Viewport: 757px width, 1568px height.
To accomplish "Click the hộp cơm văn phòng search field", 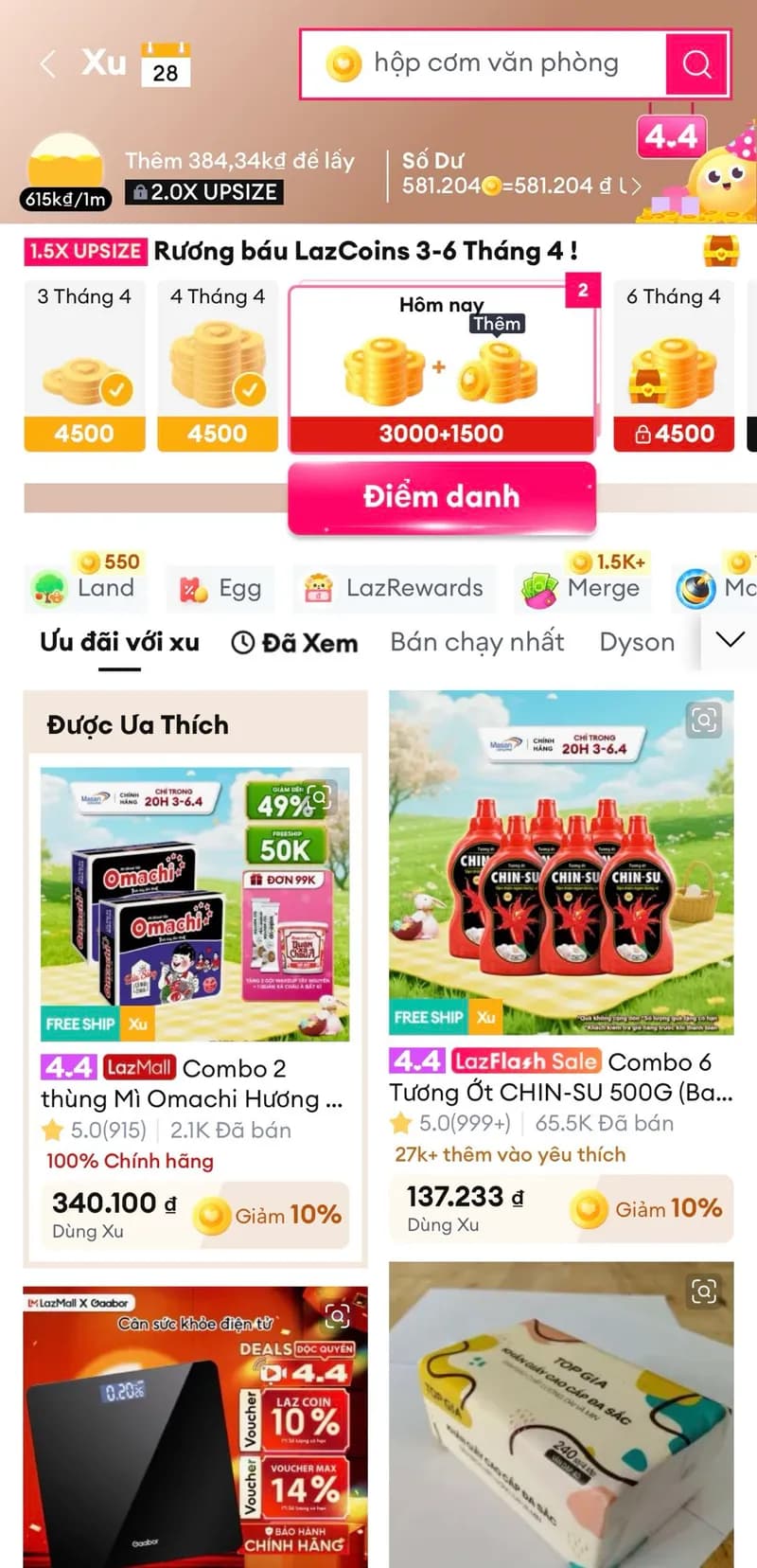I will [x=492, y=63].
